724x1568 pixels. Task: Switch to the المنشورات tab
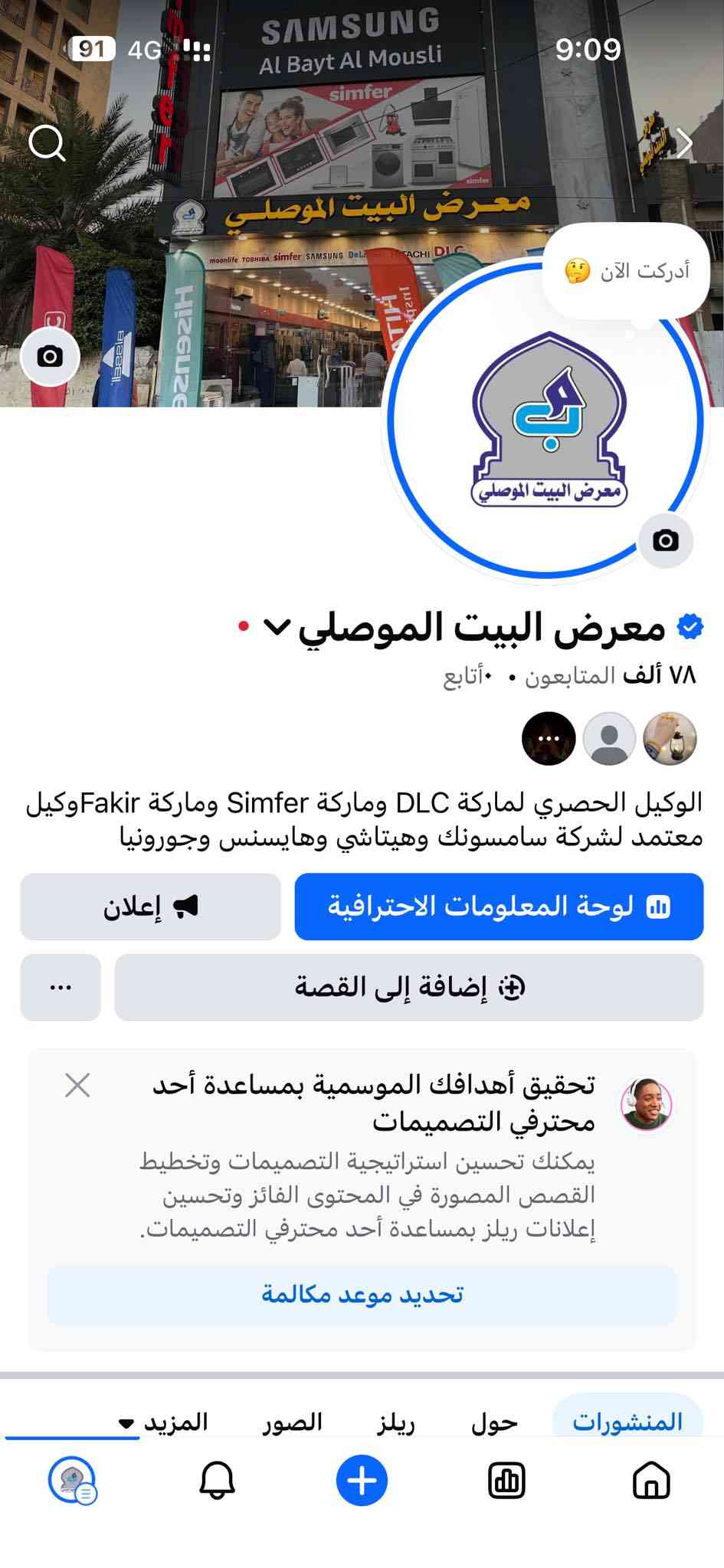(x=627, y=1422)
